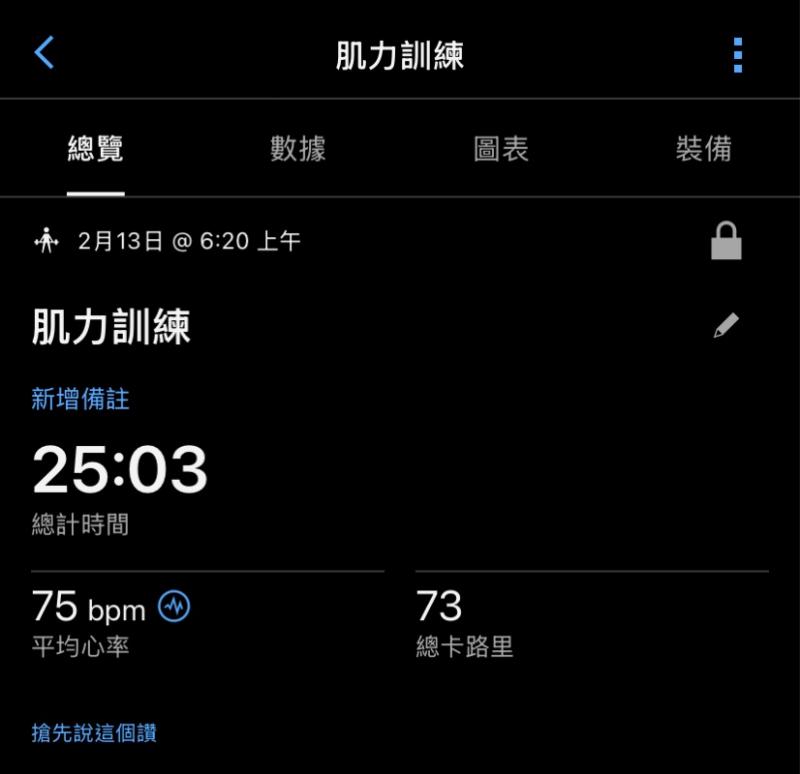Open the heart rate info icon beside 75 bpm
Image resolution: width=800 pixels, height=774 pixels.
(x=174, y=607)
